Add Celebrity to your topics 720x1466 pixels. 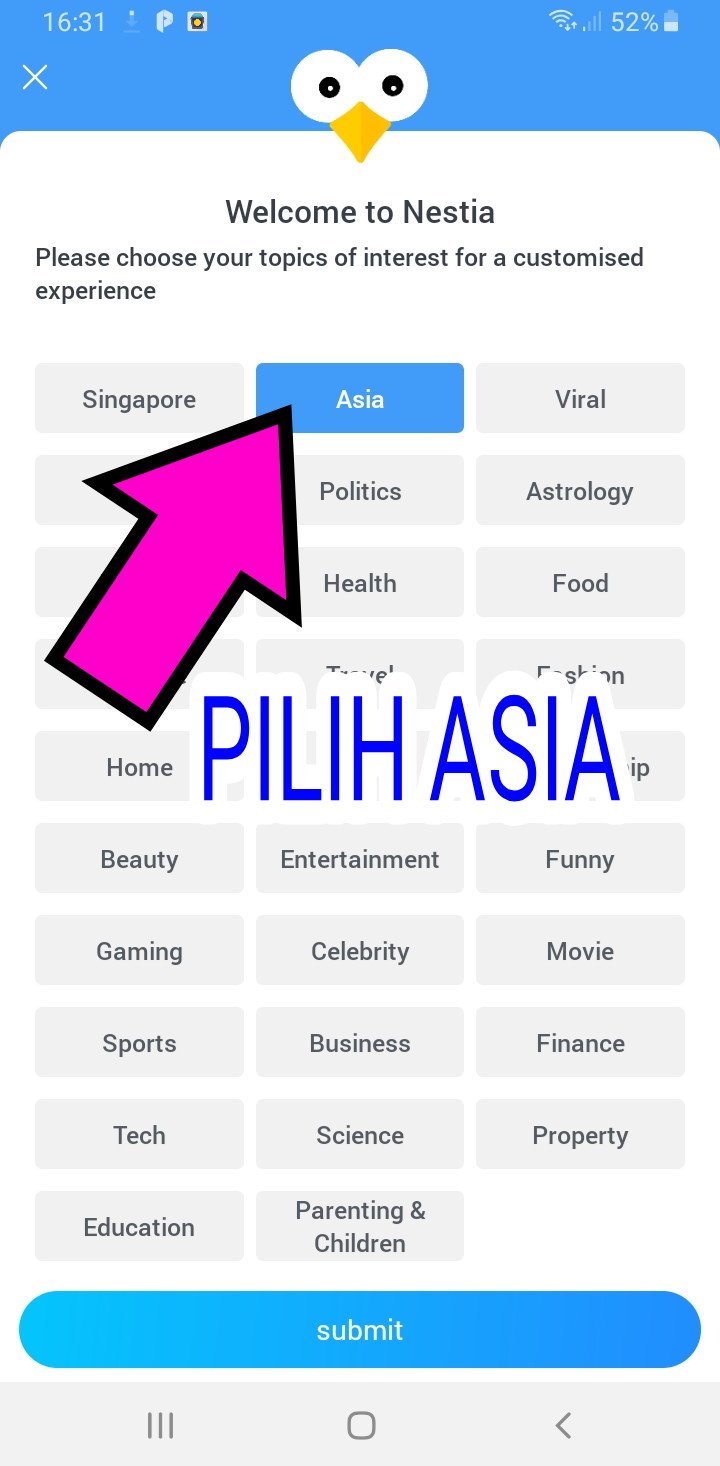point(360,951)
